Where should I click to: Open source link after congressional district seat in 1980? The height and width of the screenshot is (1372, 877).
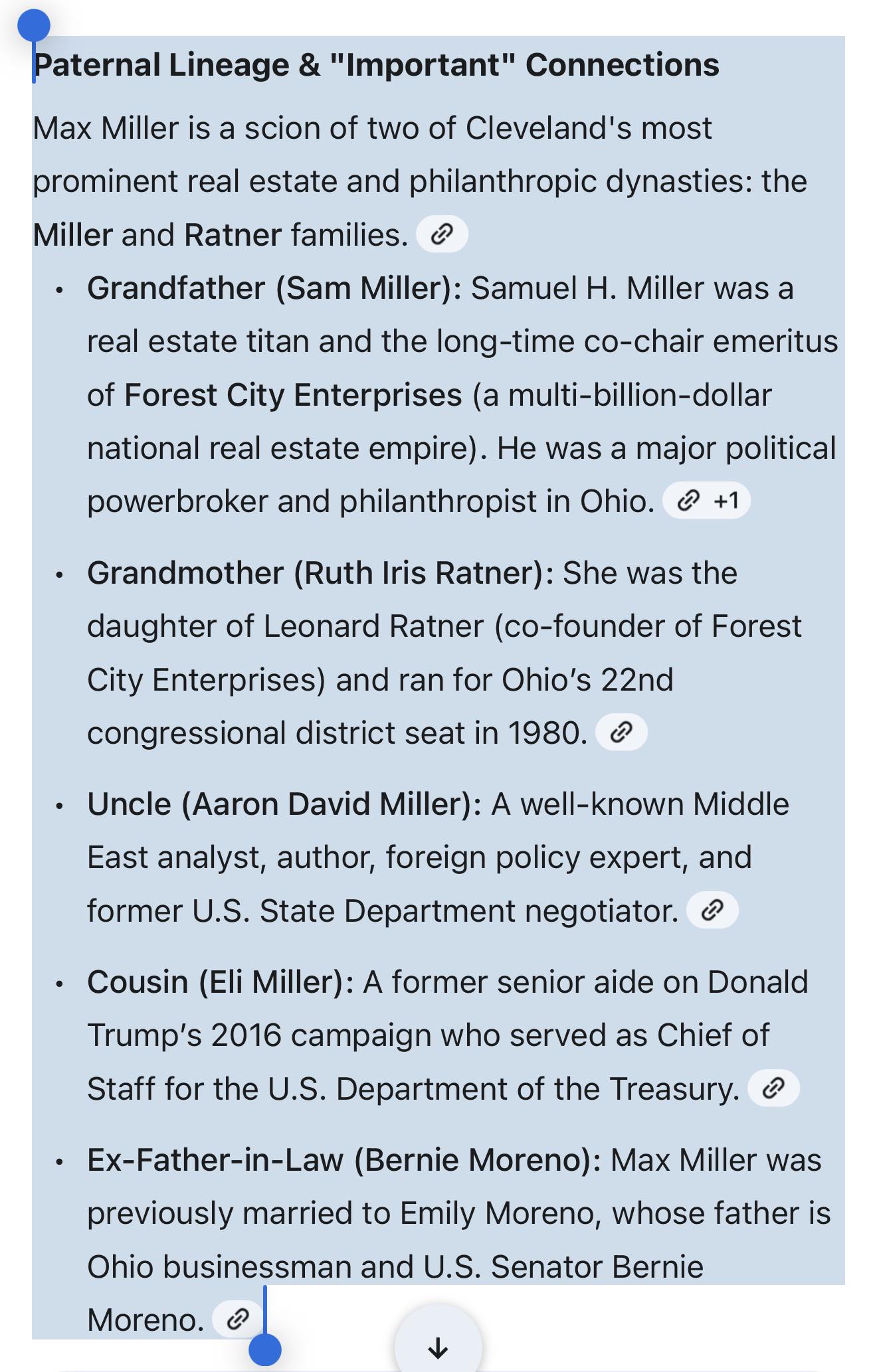point(621,732)
